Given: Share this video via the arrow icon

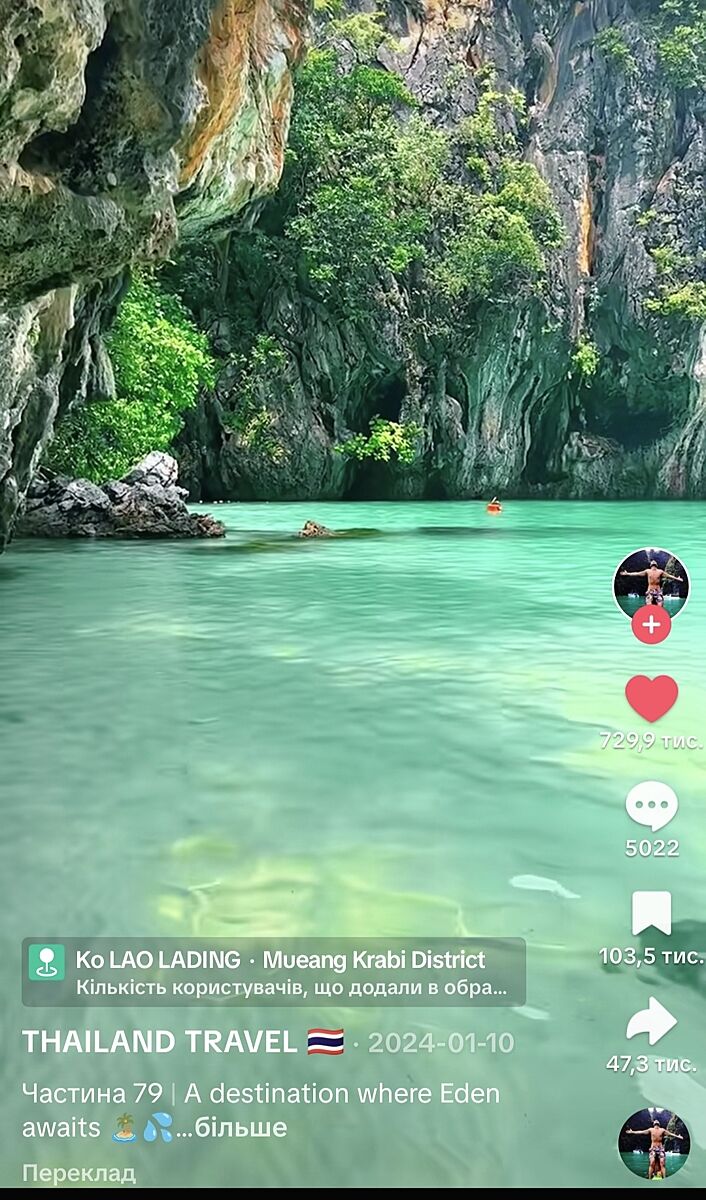Looking at the screenshot, I should point(651,1021).
